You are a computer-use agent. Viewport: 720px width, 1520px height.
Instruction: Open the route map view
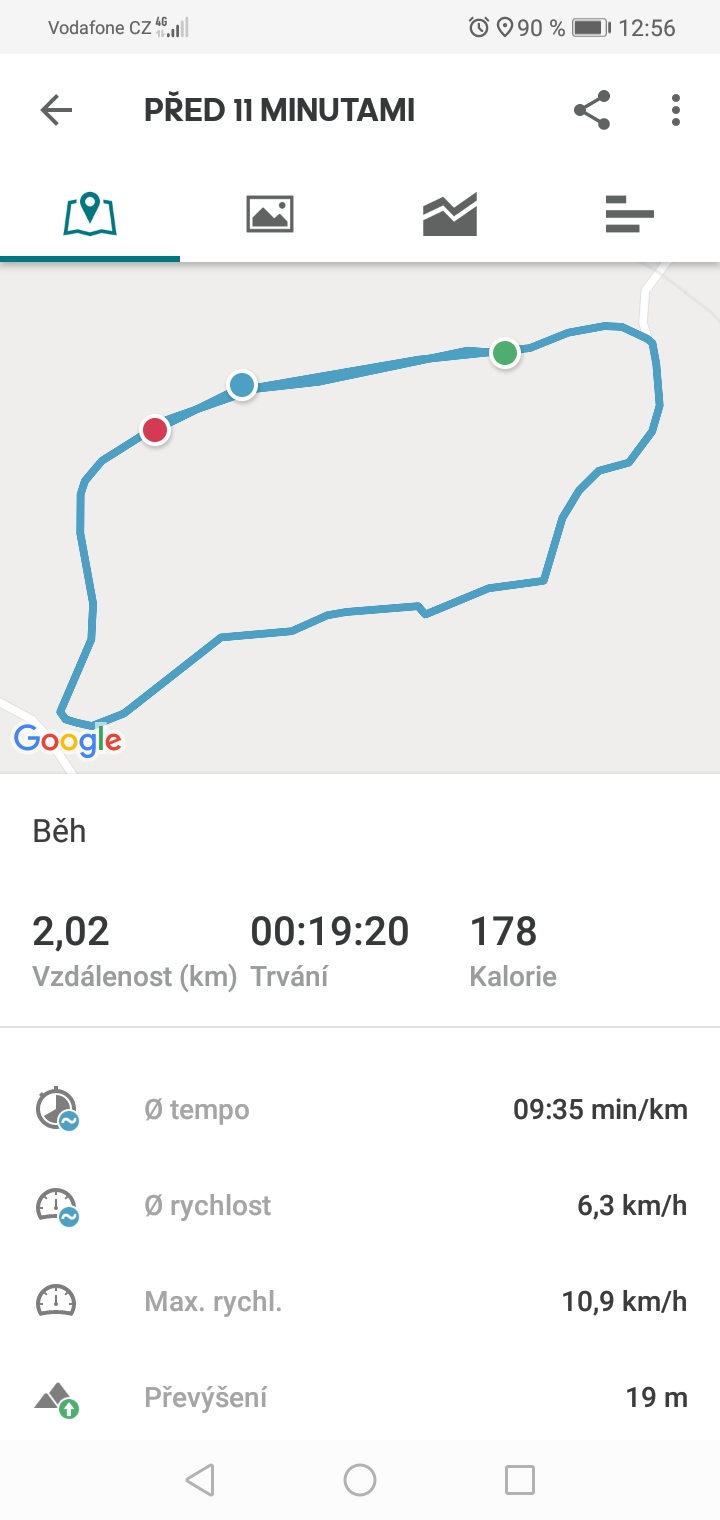coord(360,518)
